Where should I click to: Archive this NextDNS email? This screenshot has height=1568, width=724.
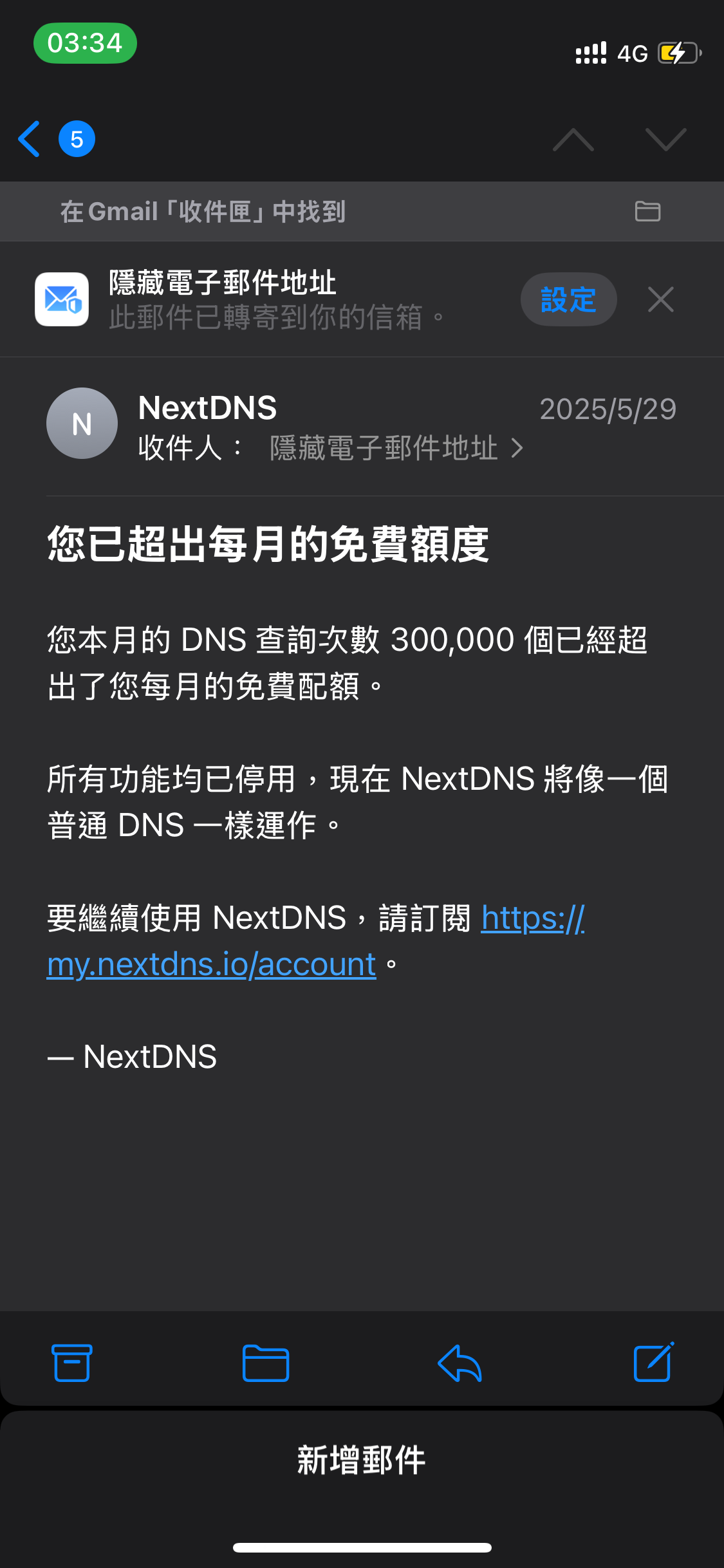pos(71,1363)
